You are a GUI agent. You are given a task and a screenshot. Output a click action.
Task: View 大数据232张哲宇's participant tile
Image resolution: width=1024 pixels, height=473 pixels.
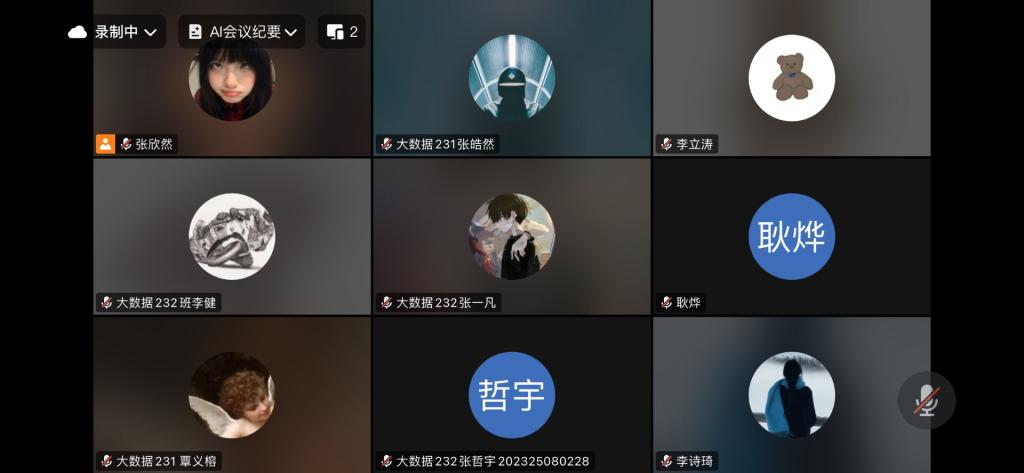[x=511, y=395]
